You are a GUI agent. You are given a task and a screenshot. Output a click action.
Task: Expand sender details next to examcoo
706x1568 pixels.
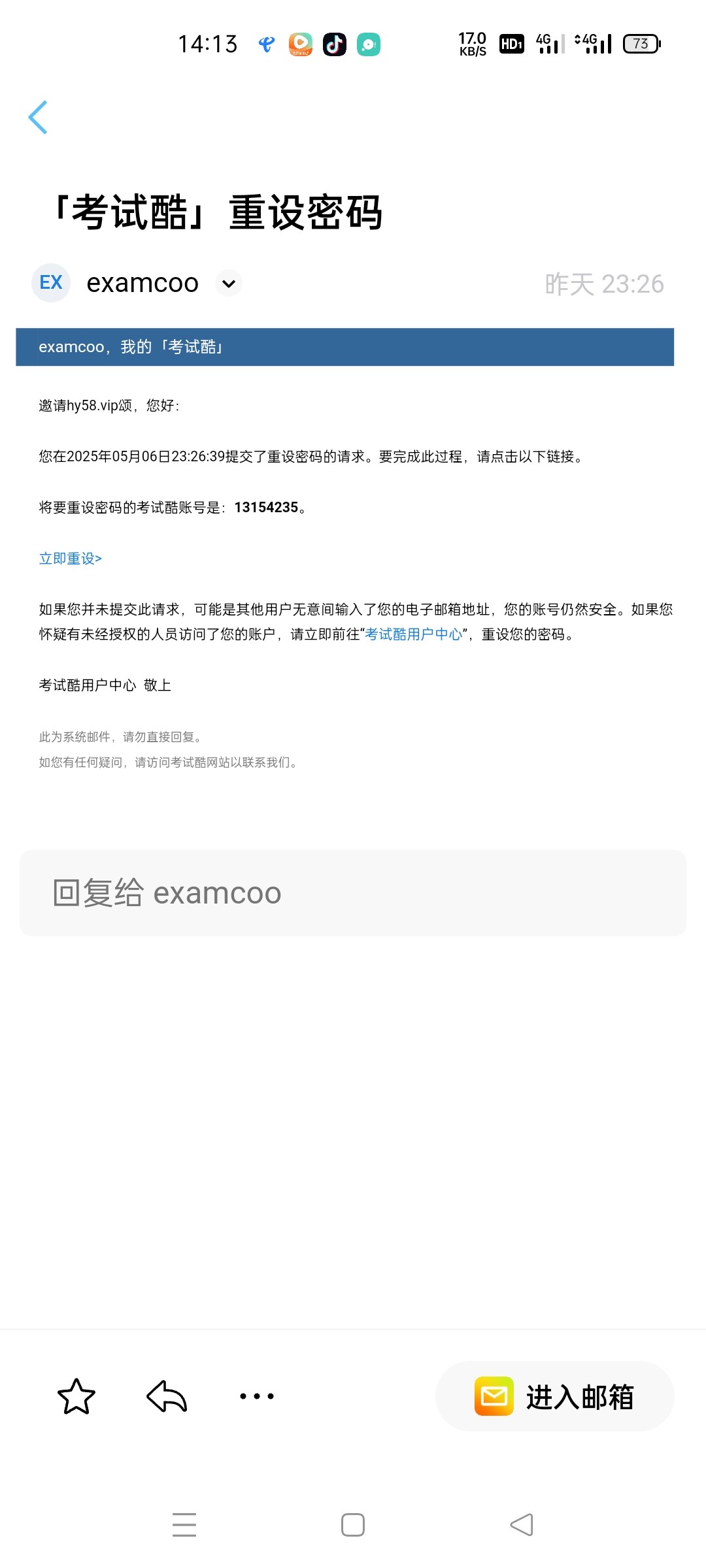(229, 284)
